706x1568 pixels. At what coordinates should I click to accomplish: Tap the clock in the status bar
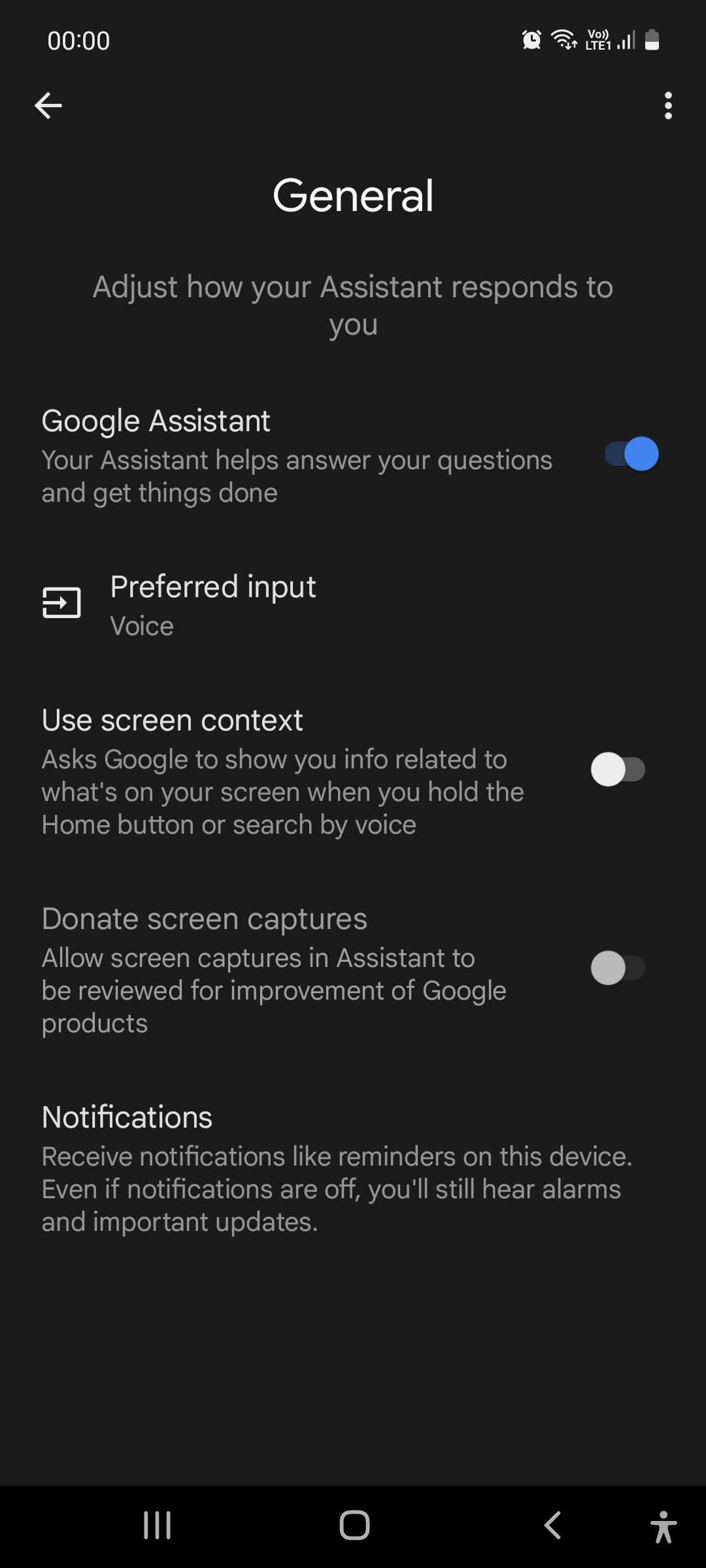79,40
